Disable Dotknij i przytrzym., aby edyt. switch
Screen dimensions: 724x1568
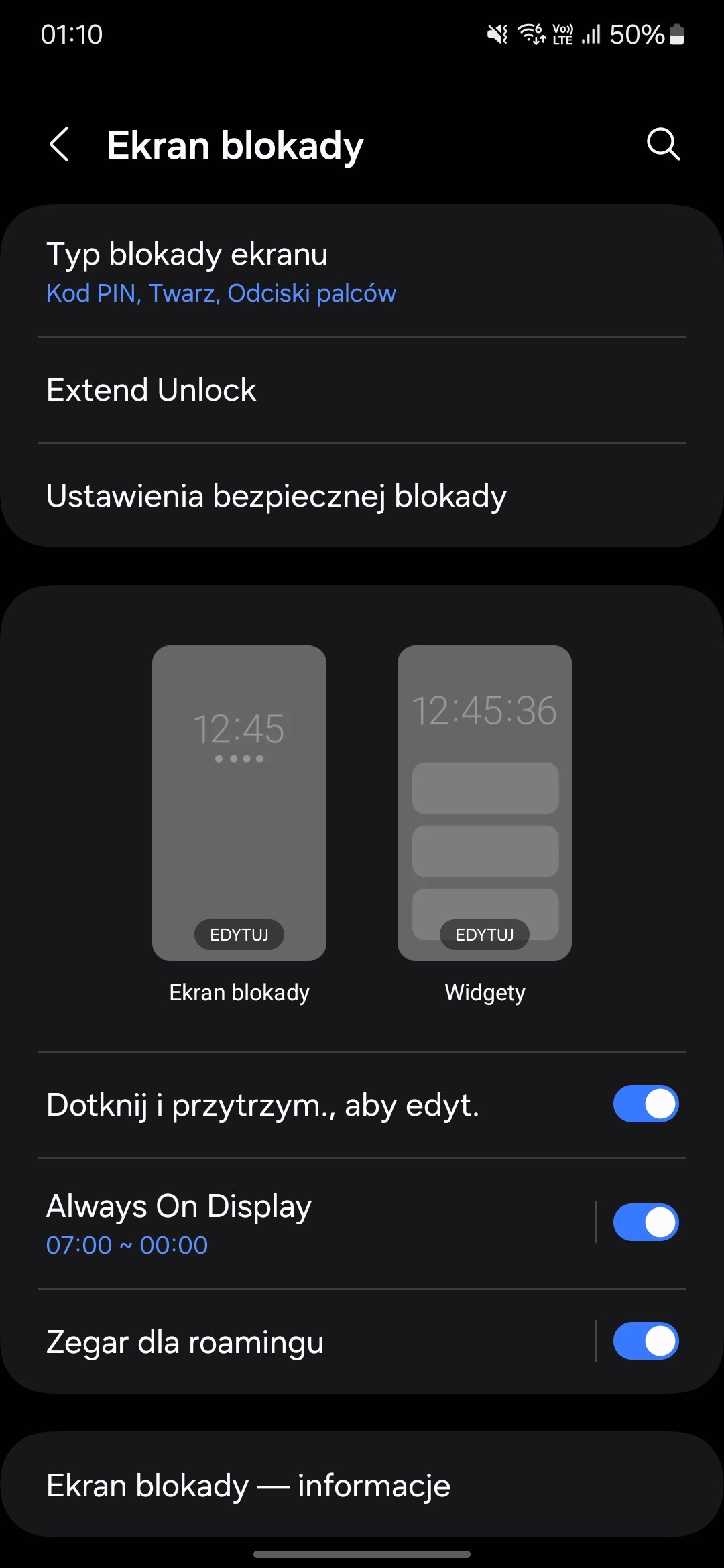click(x=646, y=1104)
